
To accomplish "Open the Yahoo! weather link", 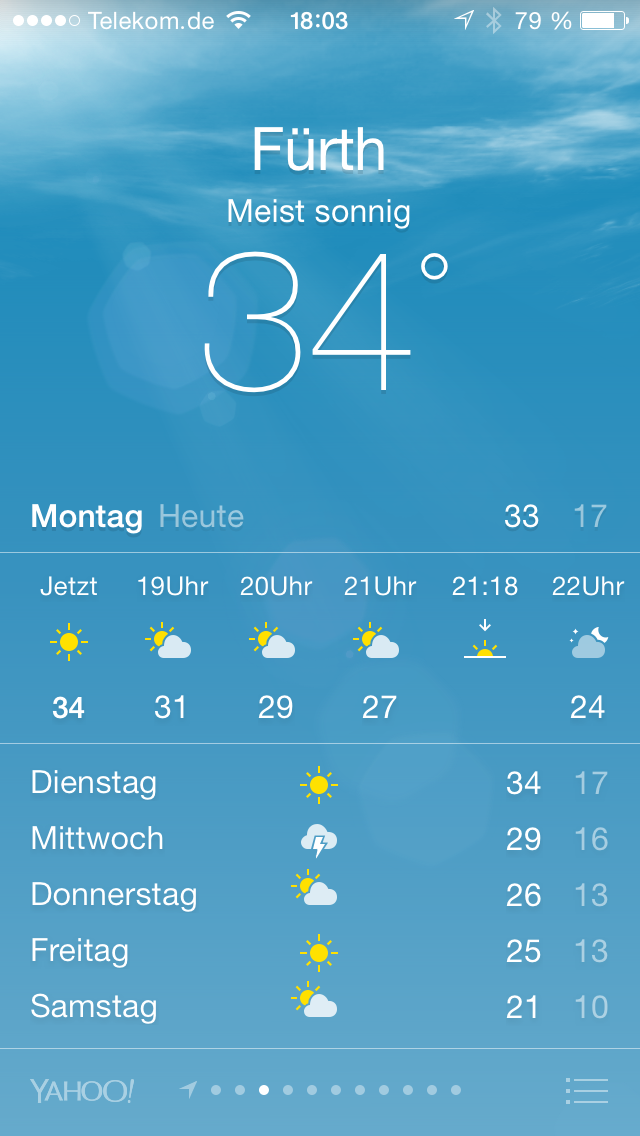I will (x=82, y=1090).
